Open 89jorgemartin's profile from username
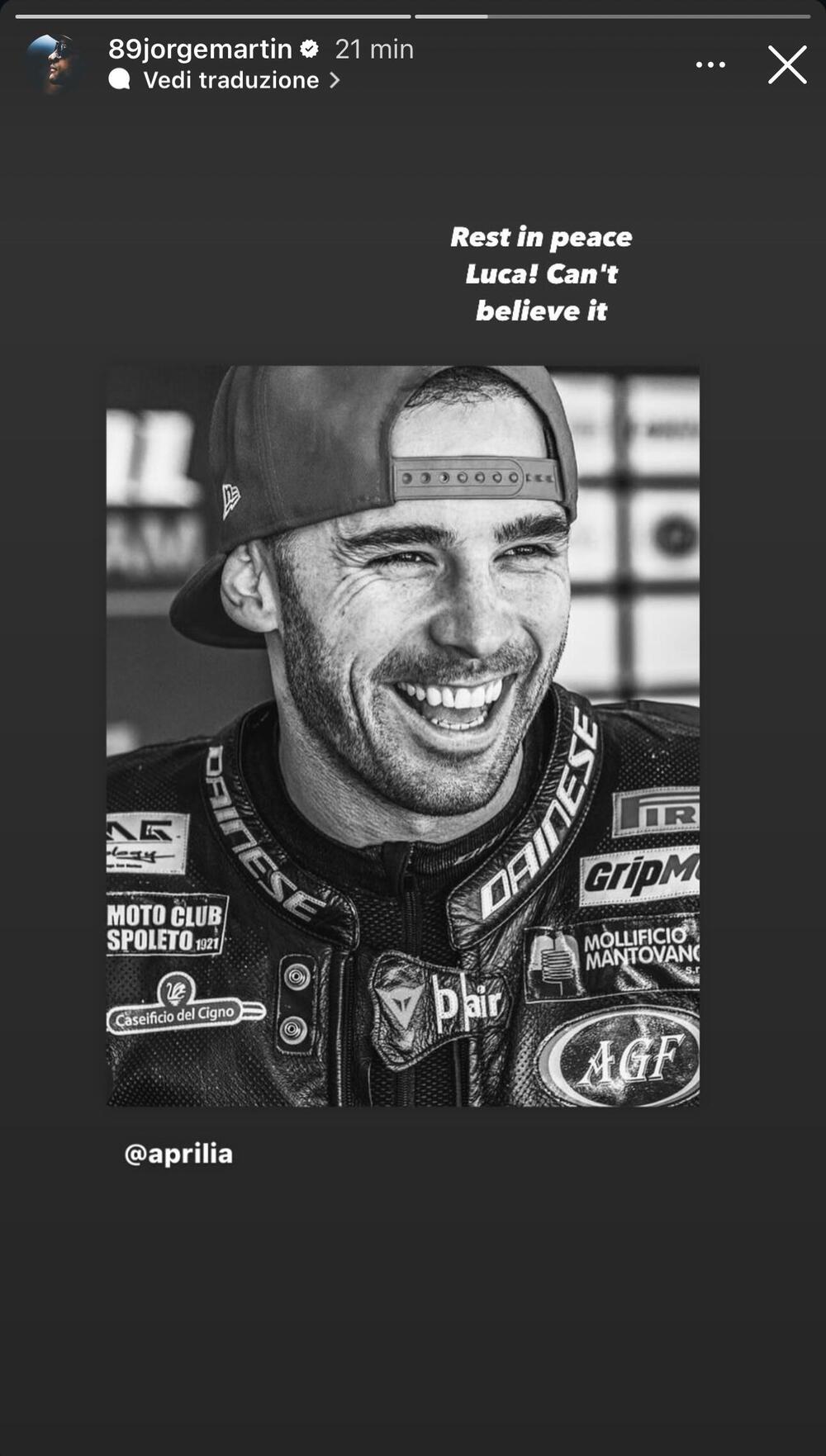 [x=200, y=50]
